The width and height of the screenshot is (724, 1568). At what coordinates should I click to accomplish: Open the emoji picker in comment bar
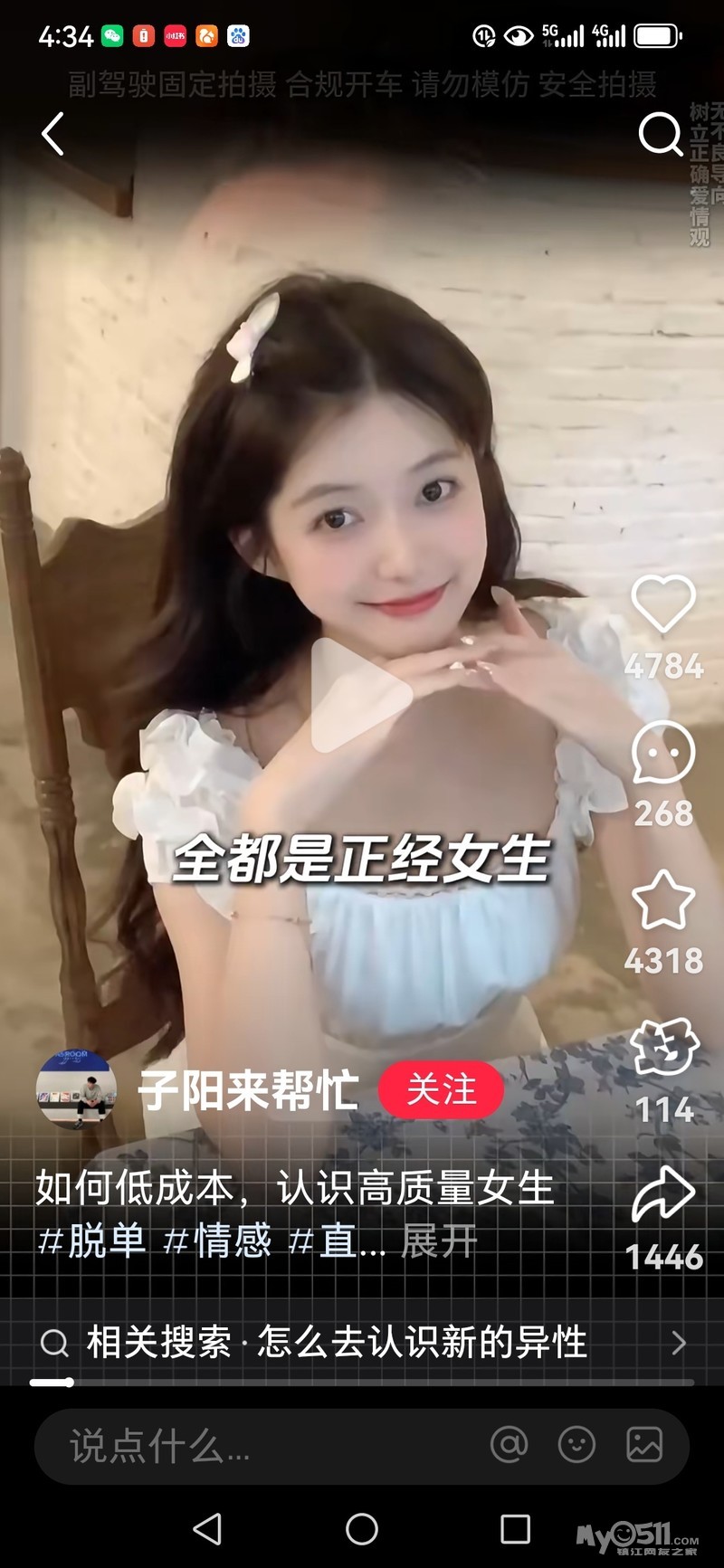point(576,1445)
